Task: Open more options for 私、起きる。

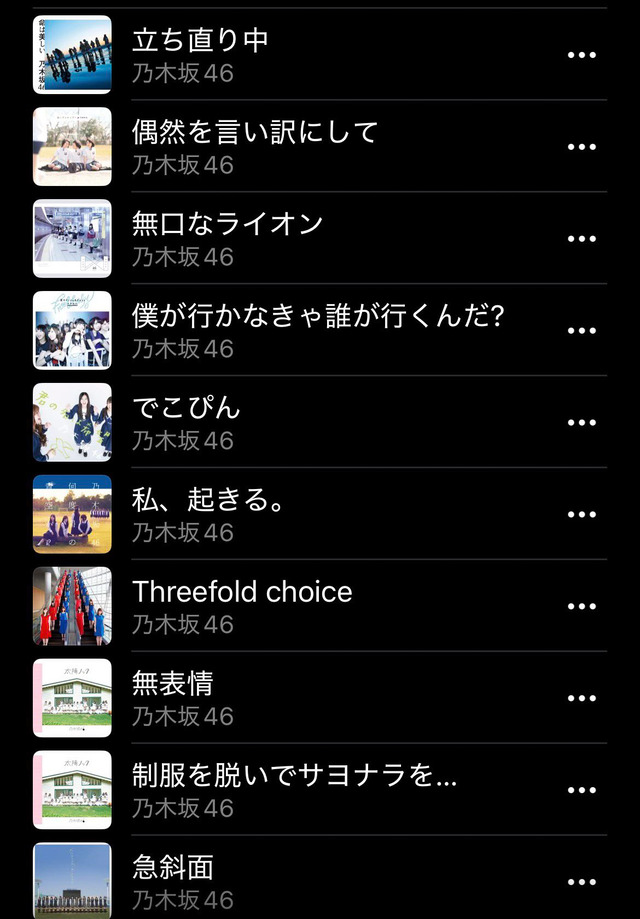Action: tap(581, 515)
